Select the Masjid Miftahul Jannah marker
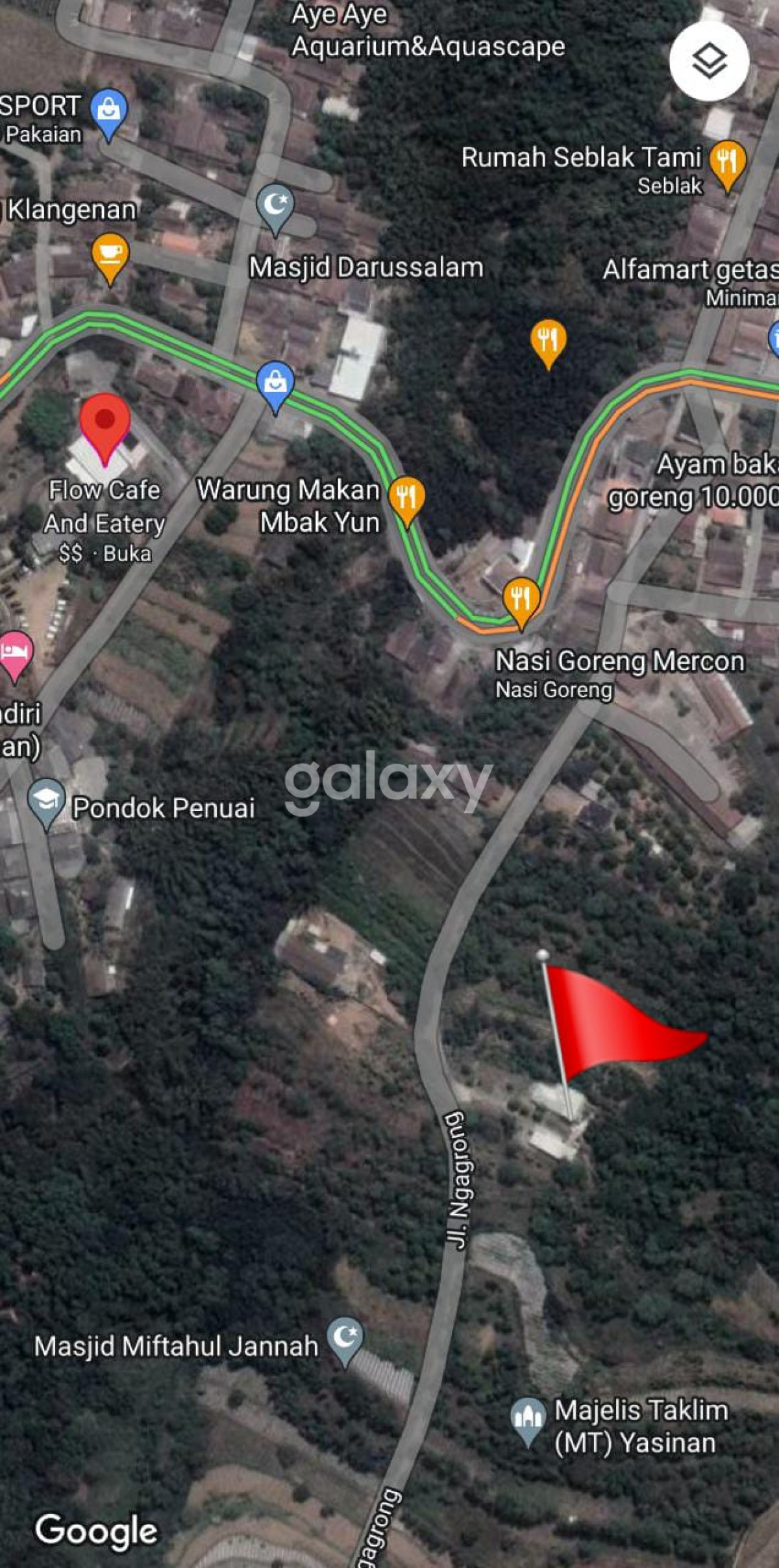This screenshot has height=1568, width=779. coord(345,1338)
